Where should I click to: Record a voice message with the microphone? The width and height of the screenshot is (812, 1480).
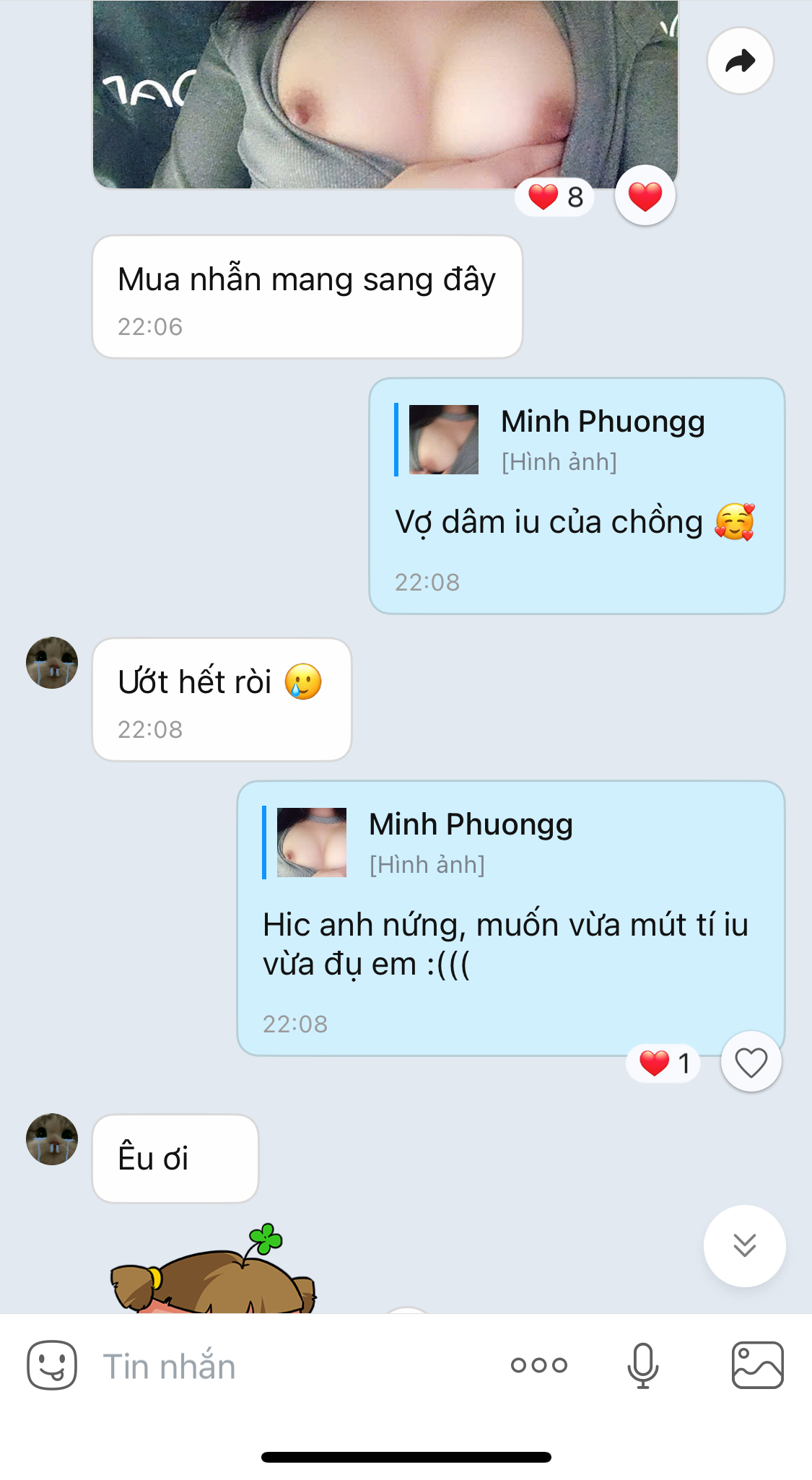[642, 1365]
